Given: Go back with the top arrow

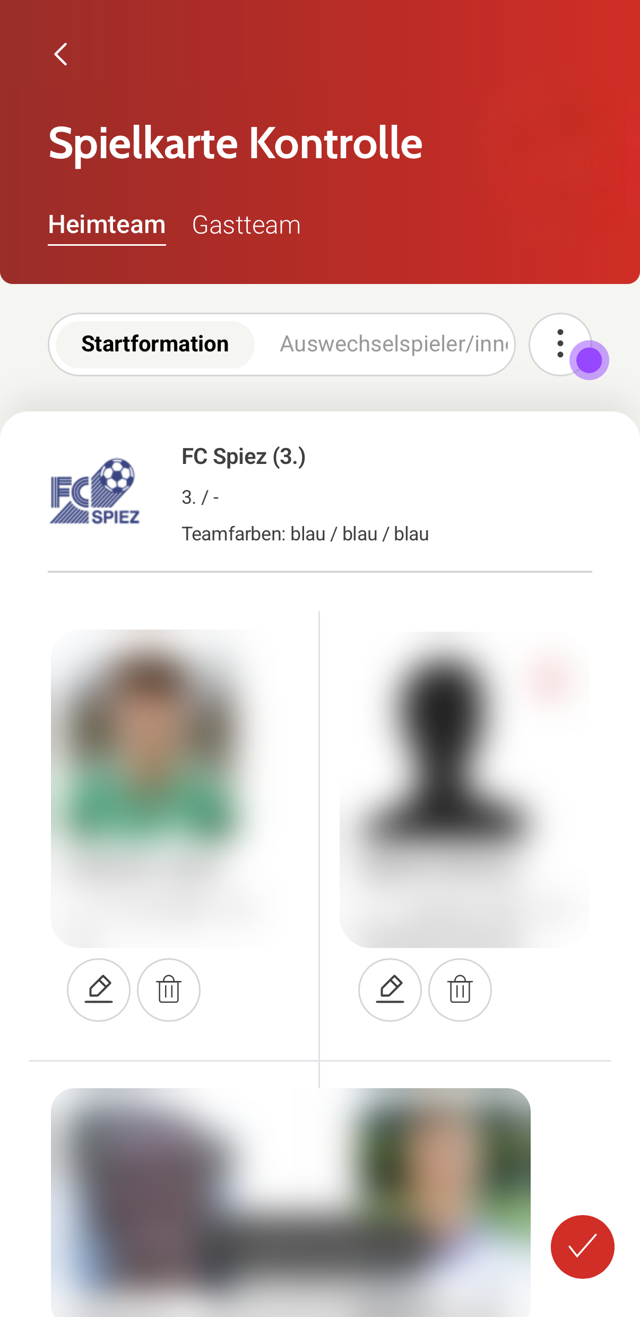Looking at the screenshot, I should tap(61, 54).
